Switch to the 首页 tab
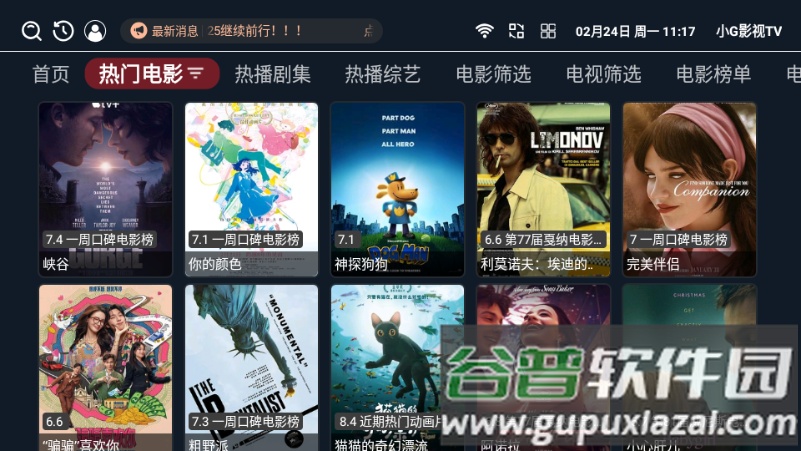Viewport: 801px width, 451px height. pyautogui.click(x=51, y=74)
